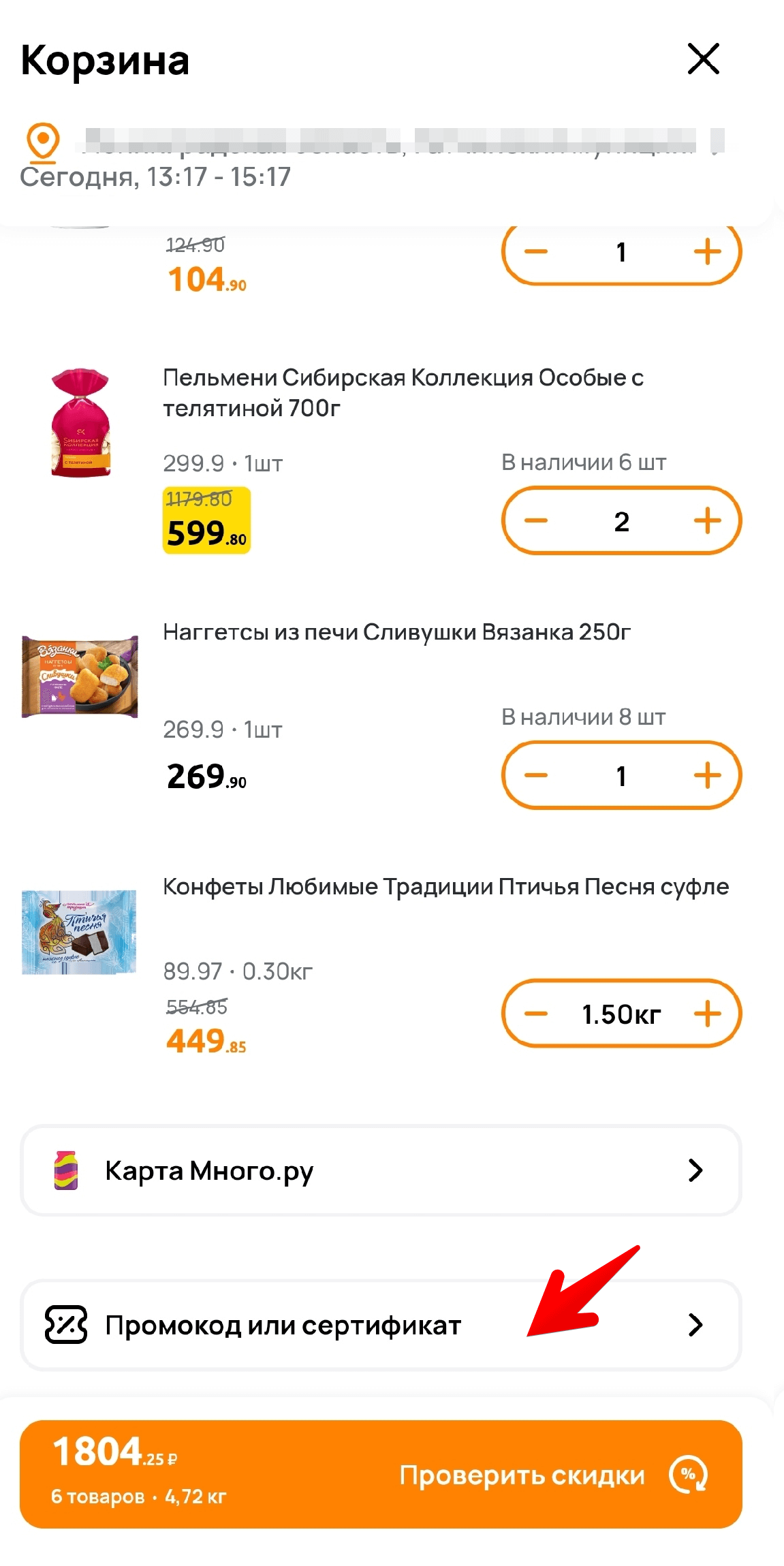Increase quantity of Пельмени Сибирская Коллекция
Screen dimensions: 784x1566
[708, 520]
